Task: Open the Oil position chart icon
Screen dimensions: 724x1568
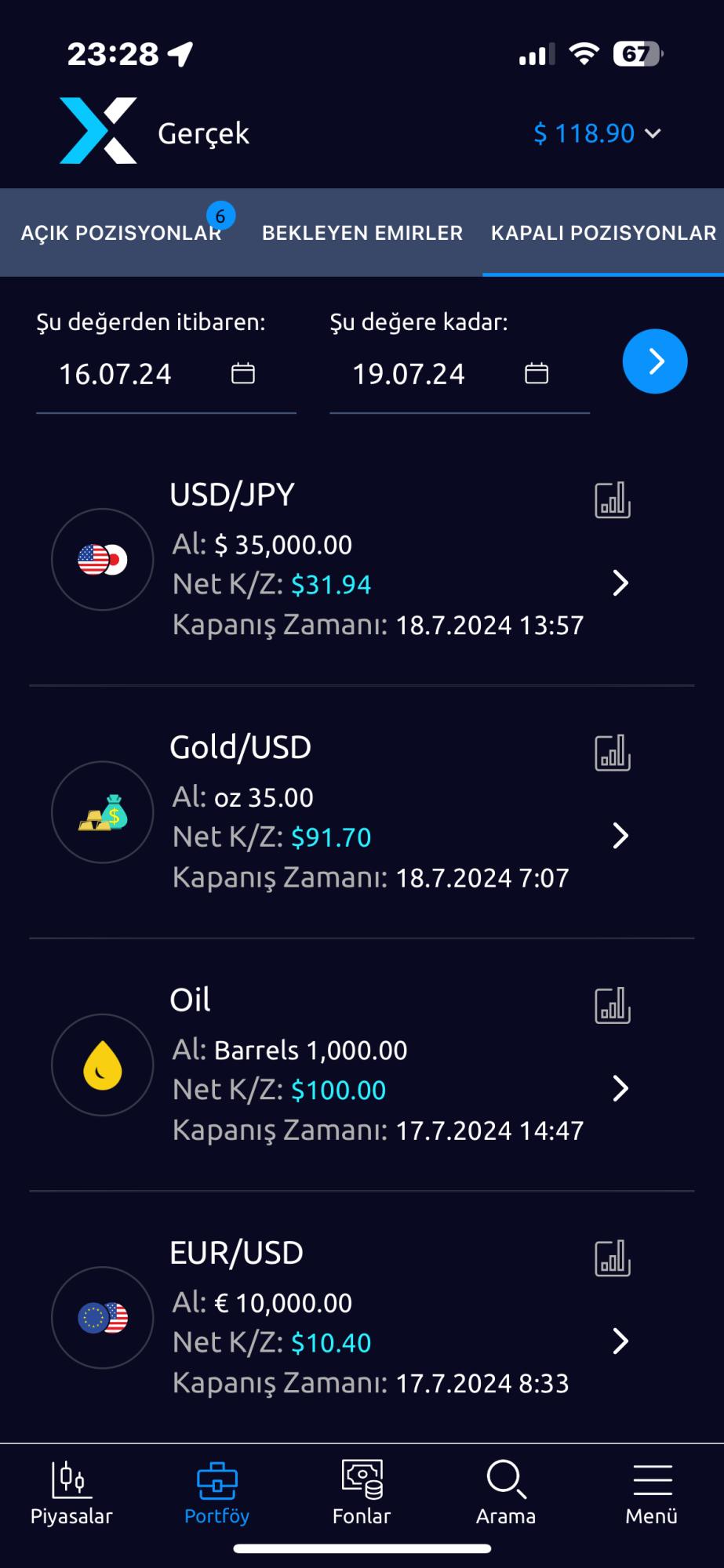Action: click(613, 1007)
